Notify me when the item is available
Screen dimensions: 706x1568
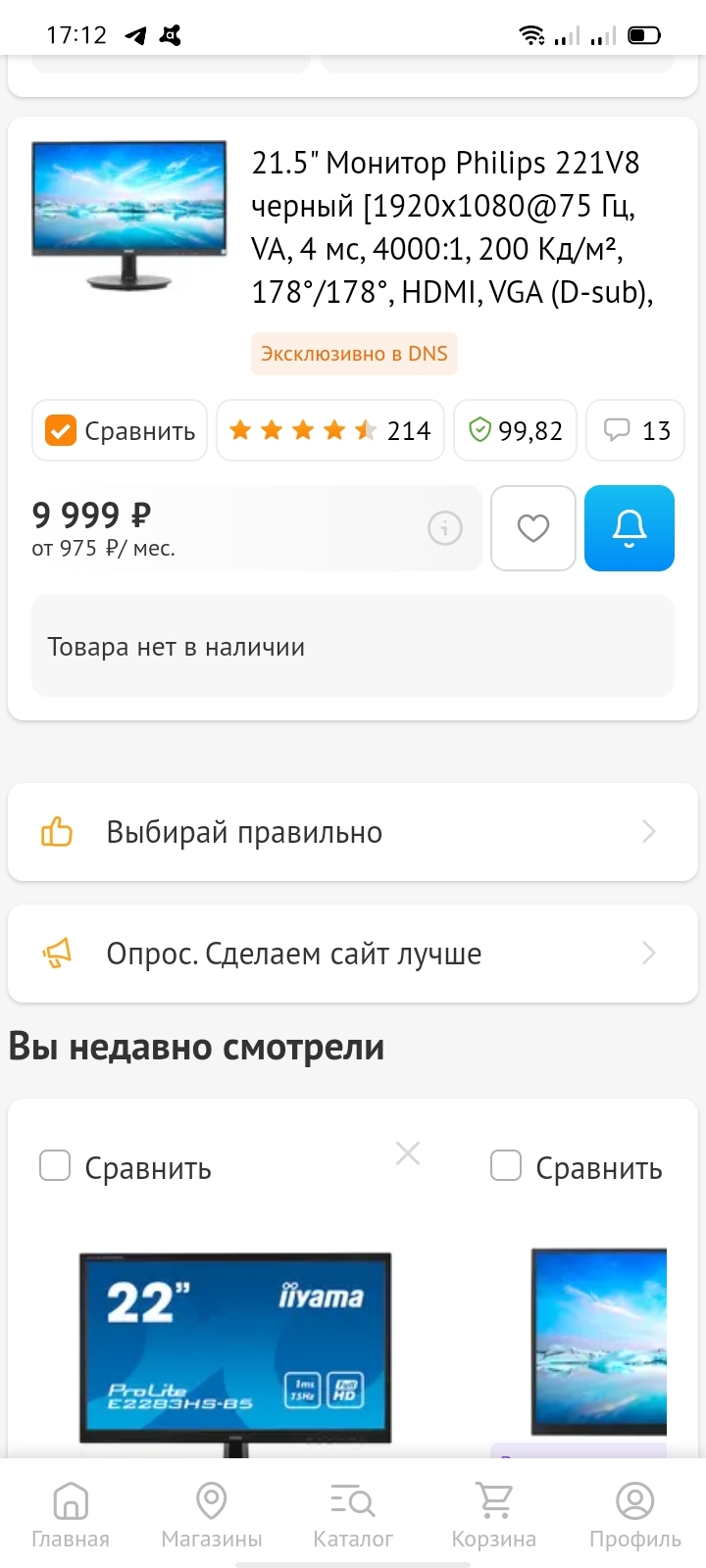point(629,528)
